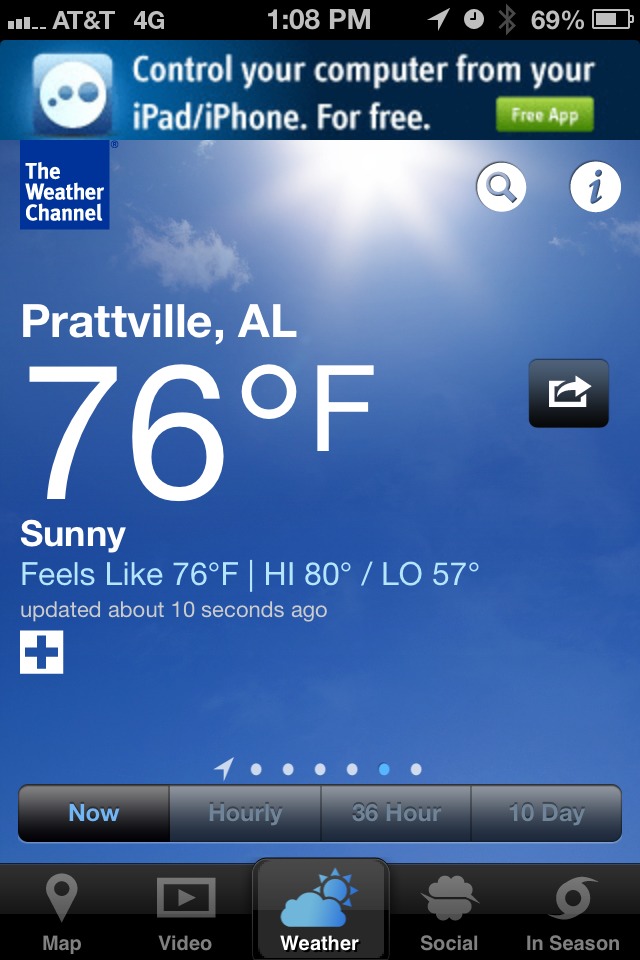Screen dimensions: 640x960
Task: Go to the Video tab
Action: 185,912
